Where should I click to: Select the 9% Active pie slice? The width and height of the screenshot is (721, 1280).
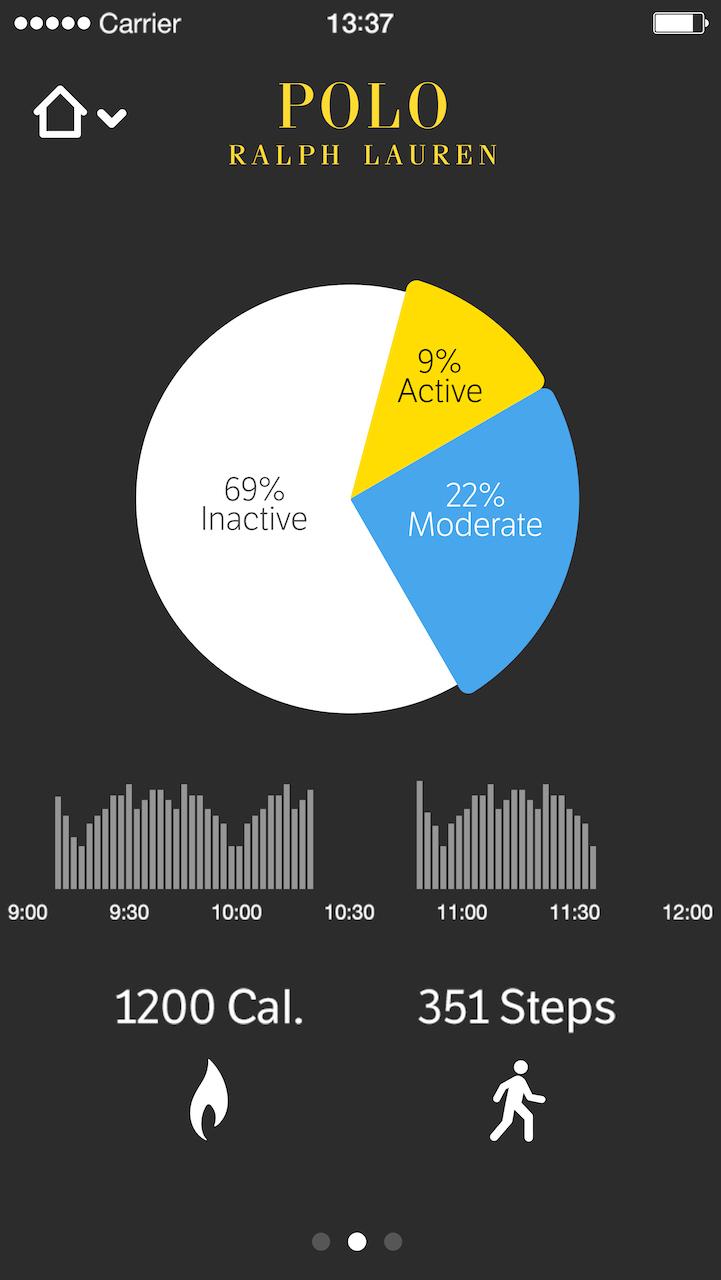pos(440,375)
